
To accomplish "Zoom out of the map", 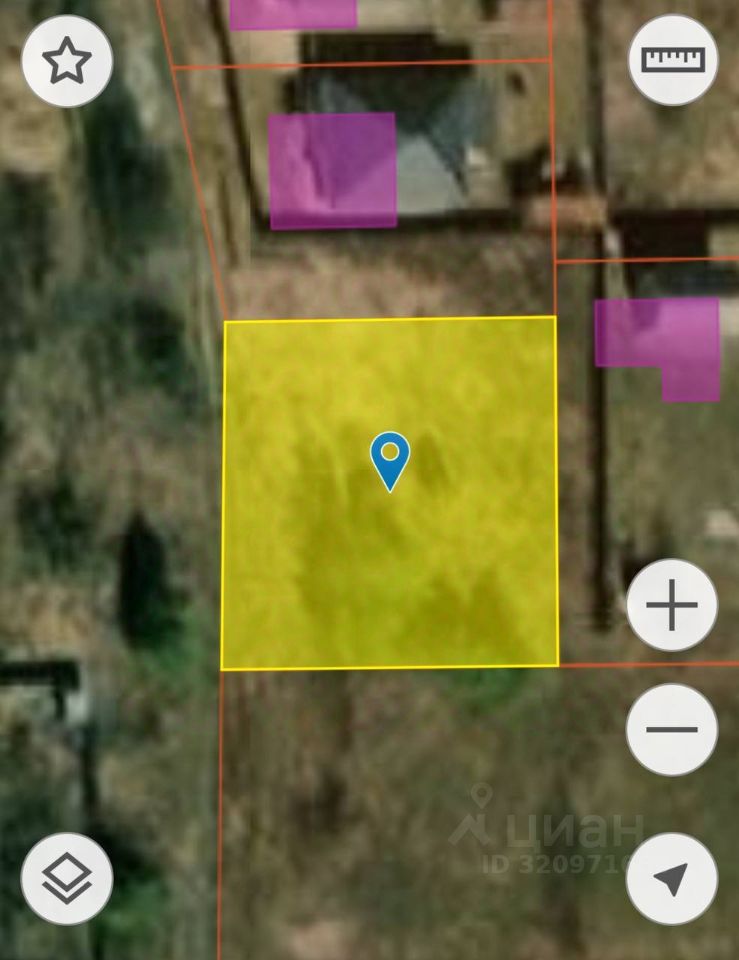I will (672, 729).
